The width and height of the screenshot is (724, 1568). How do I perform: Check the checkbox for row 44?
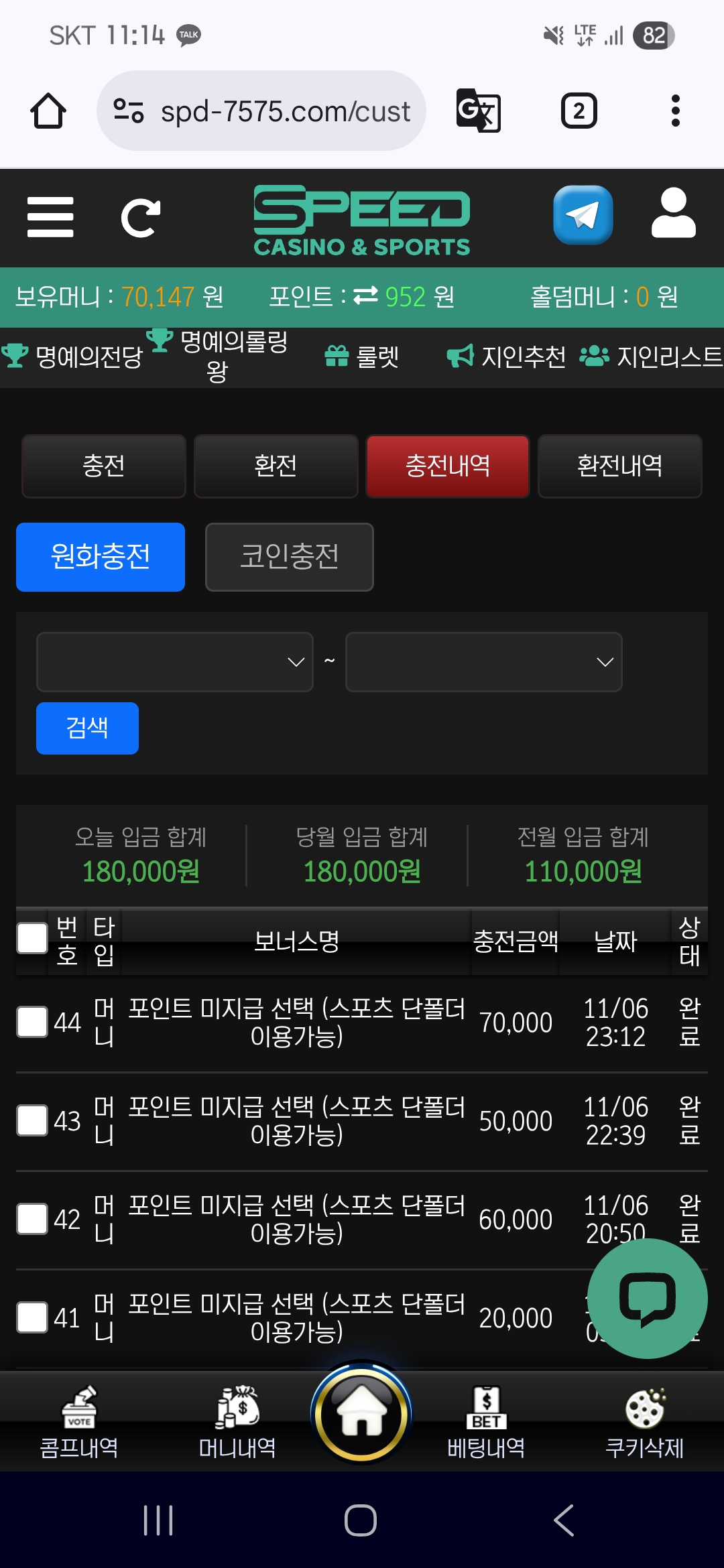pyautogui.click(x=31, y=1023)
